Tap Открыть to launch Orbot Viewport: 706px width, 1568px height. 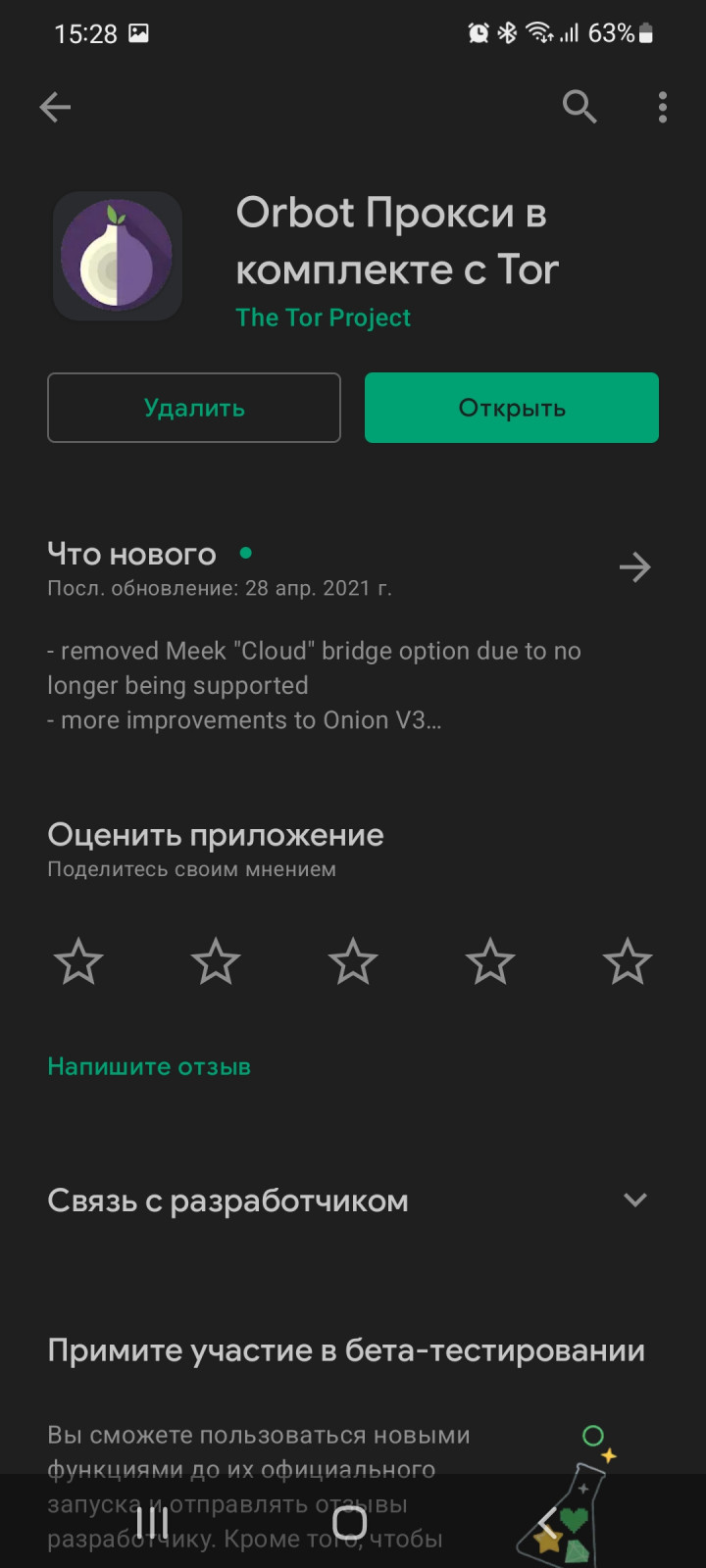[x=511, y=408]
